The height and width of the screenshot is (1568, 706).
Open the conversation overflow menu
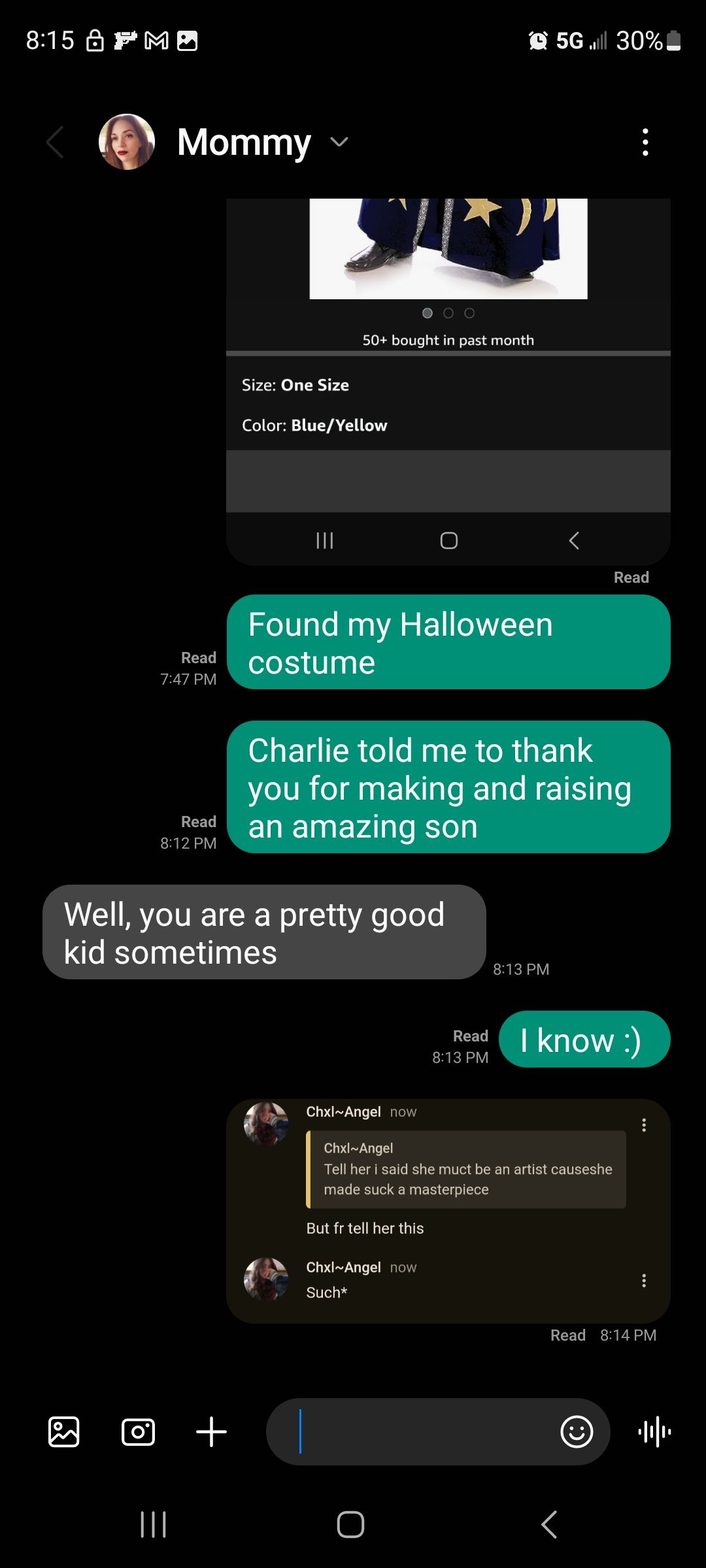tap(645, 142)
